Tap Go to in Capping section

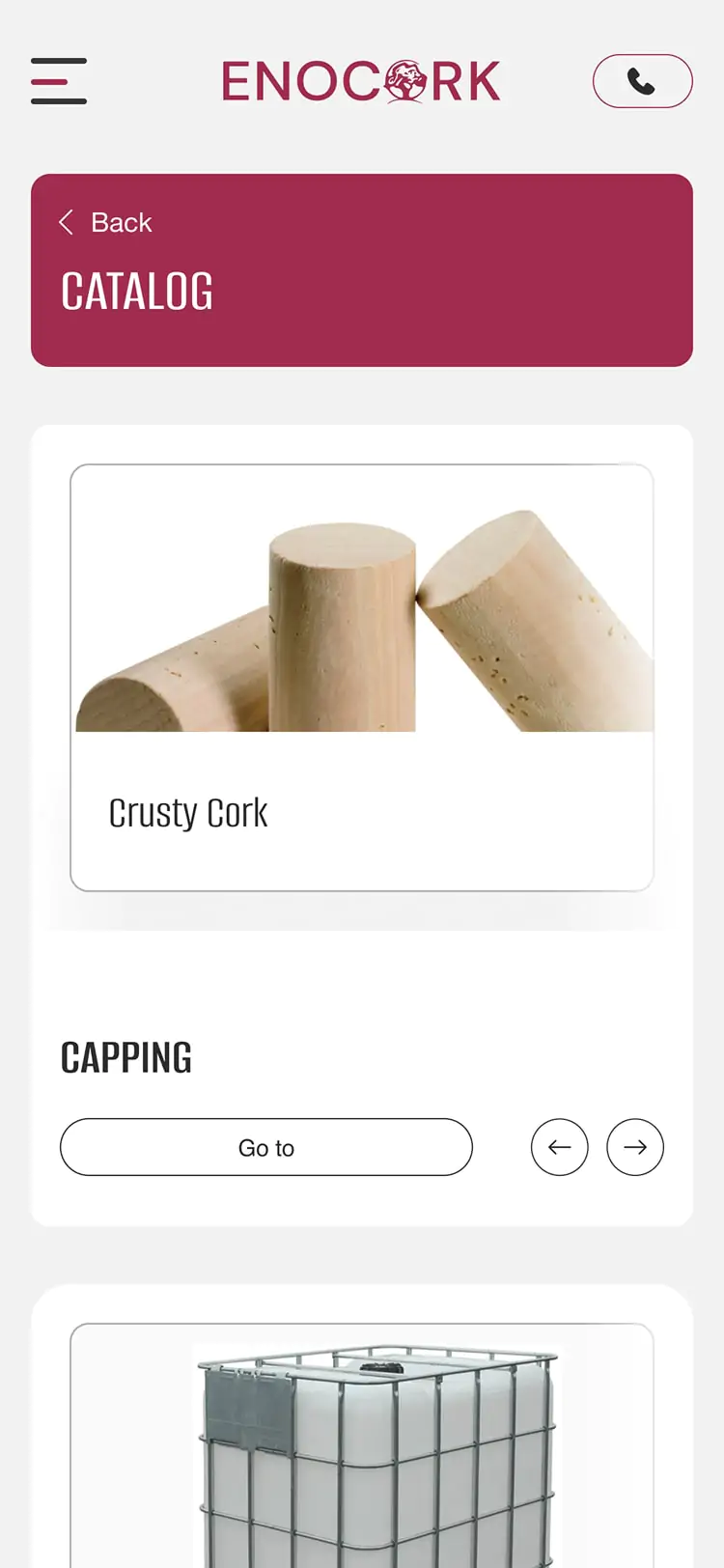point(266,1147)
